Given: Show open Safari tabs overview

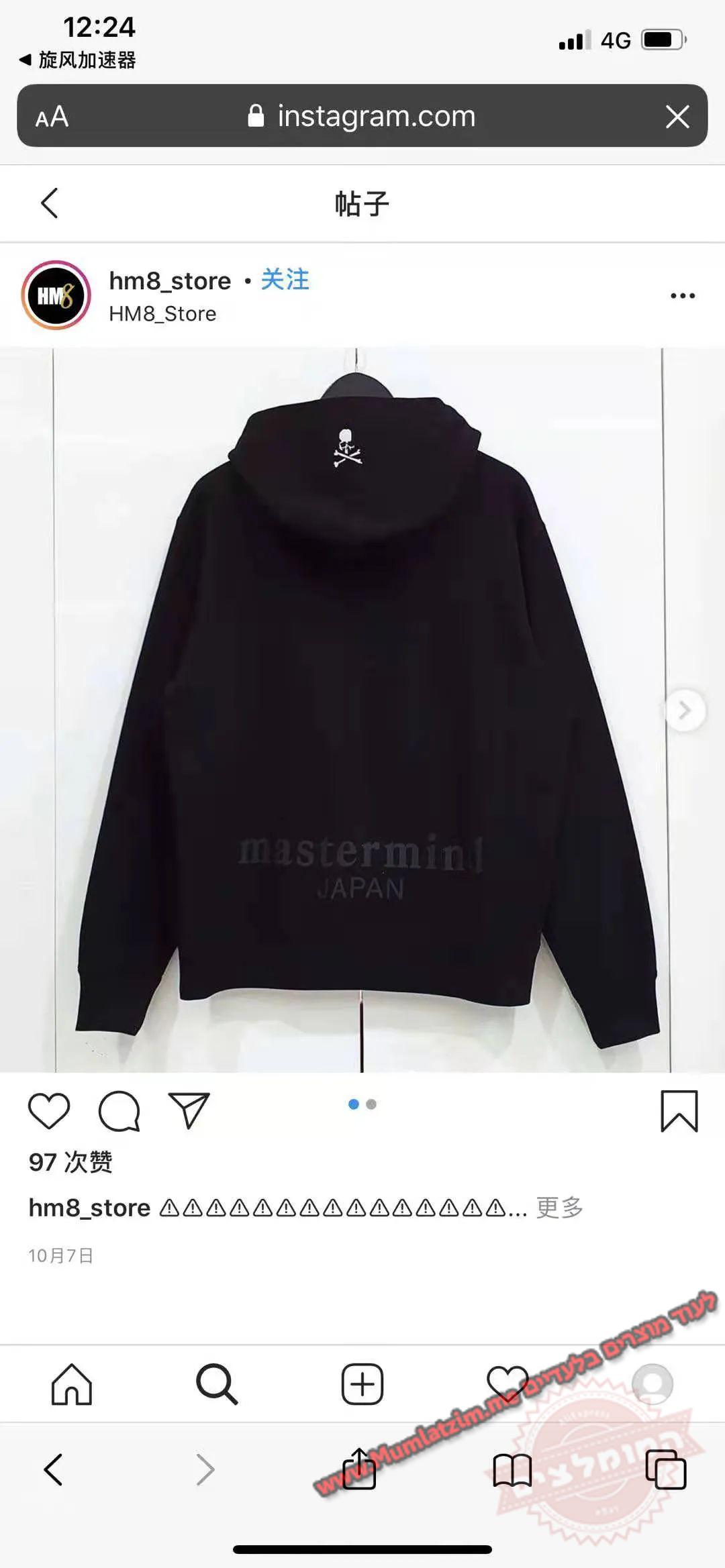Looking at the screenshot, I should (665, 1469).
